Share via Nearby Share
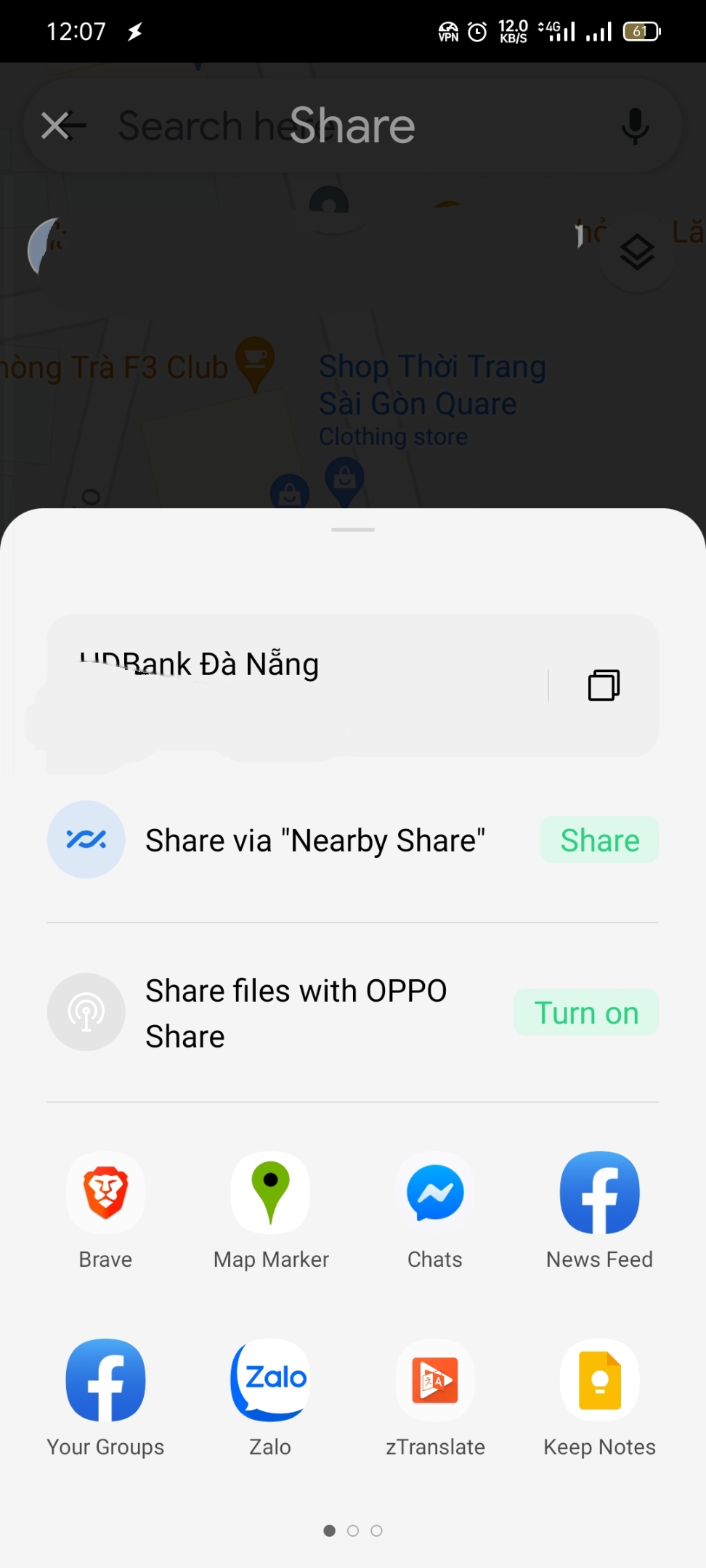The image size is (706, 1568). (599, 840)
